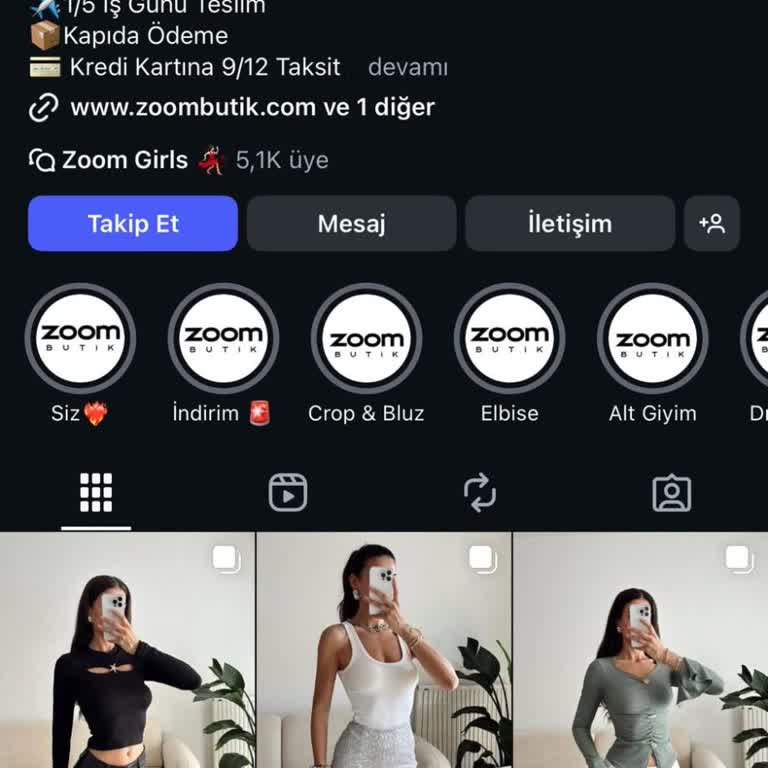View the İndirim story highlight
Screen dimensions: 768x768
click(223, 340)
